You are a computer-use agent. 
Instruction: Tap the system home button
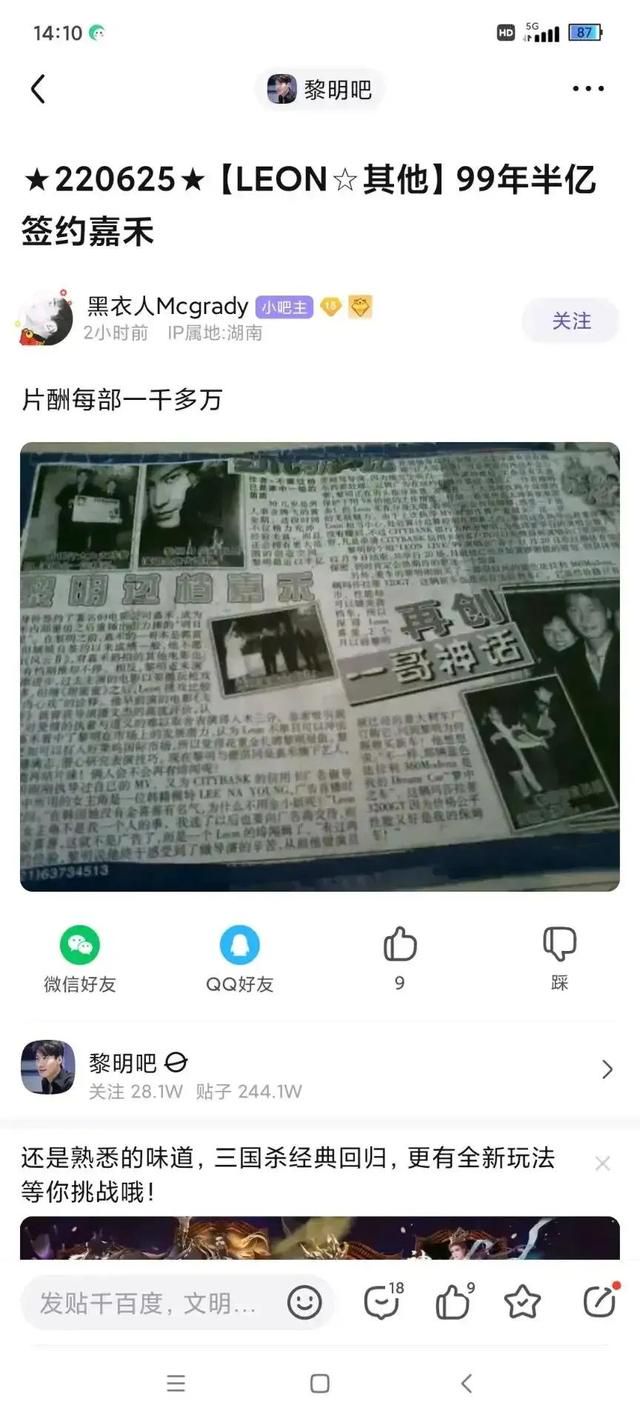320,1383
